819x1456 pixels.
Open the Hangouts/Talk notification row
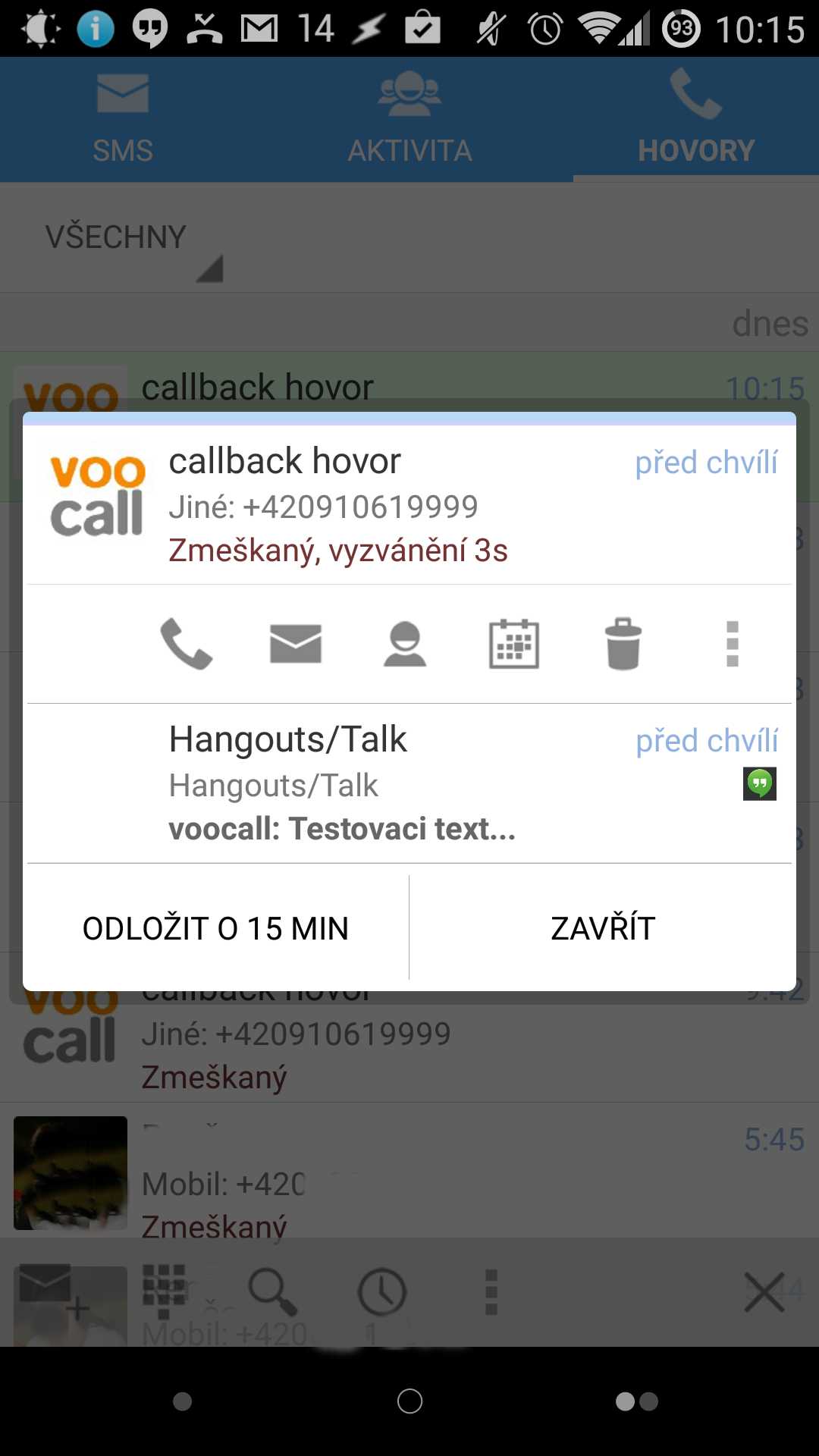point(409,783)
